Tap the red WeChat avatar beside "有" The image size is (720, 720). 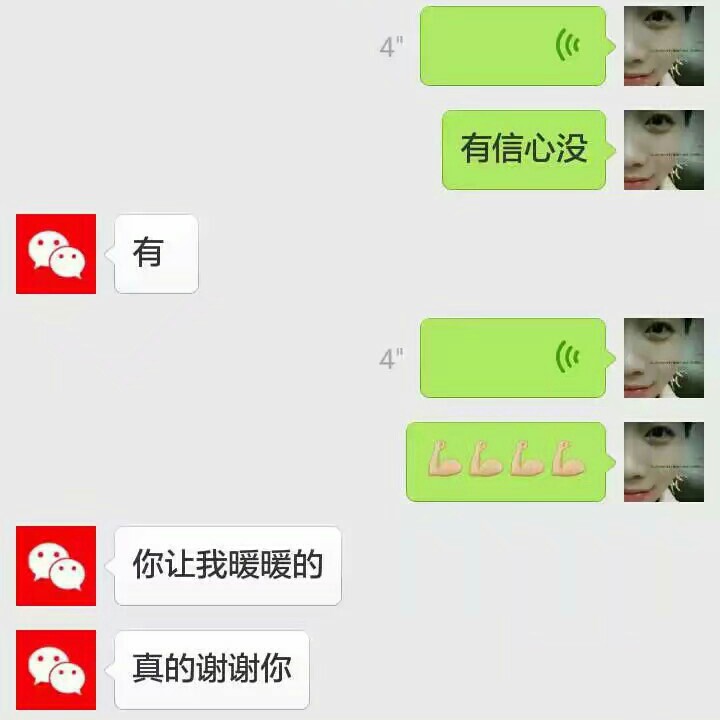point(56,254)
